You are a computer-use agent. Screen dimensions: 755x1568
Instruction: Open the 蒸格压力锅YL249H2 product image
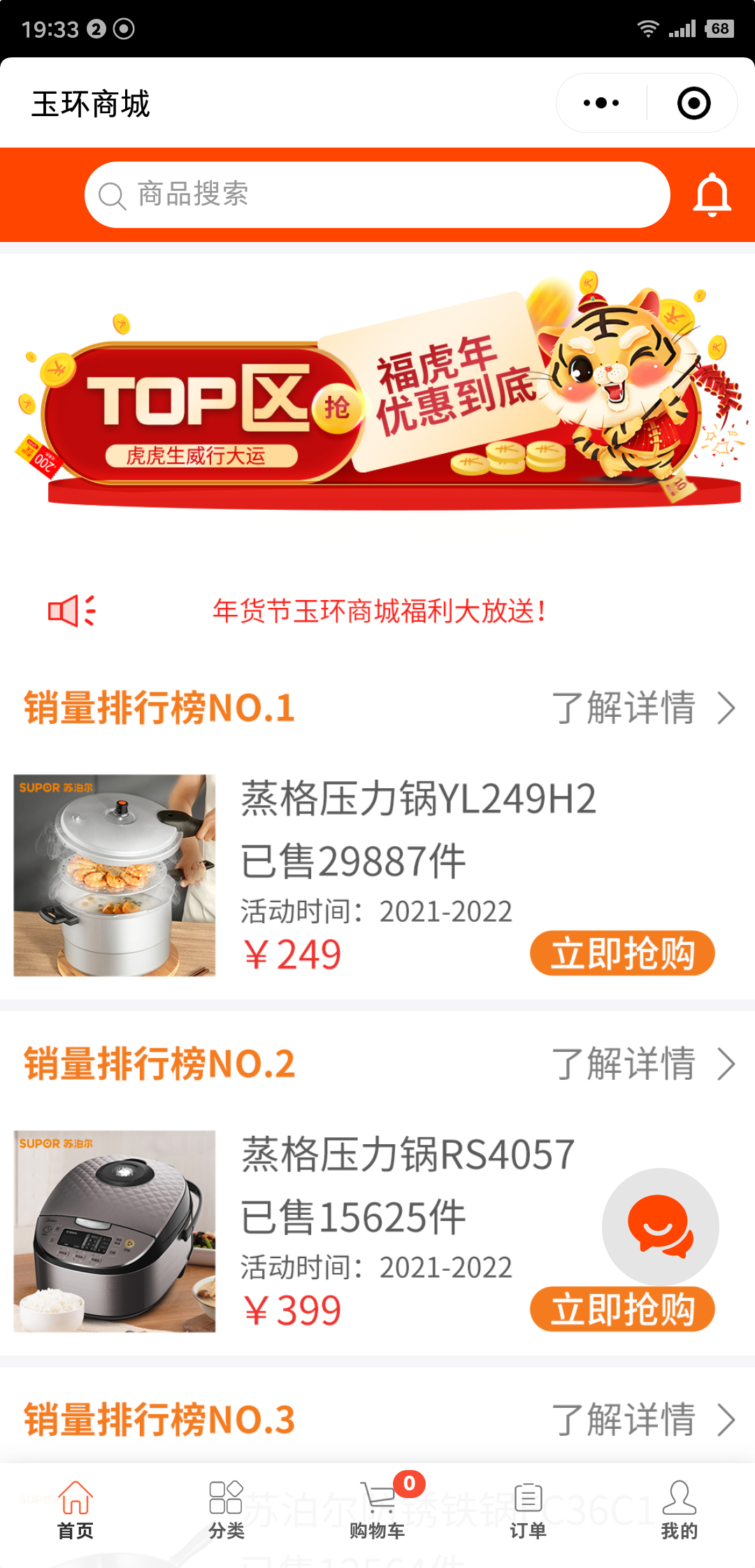click(x=115, y=875)
